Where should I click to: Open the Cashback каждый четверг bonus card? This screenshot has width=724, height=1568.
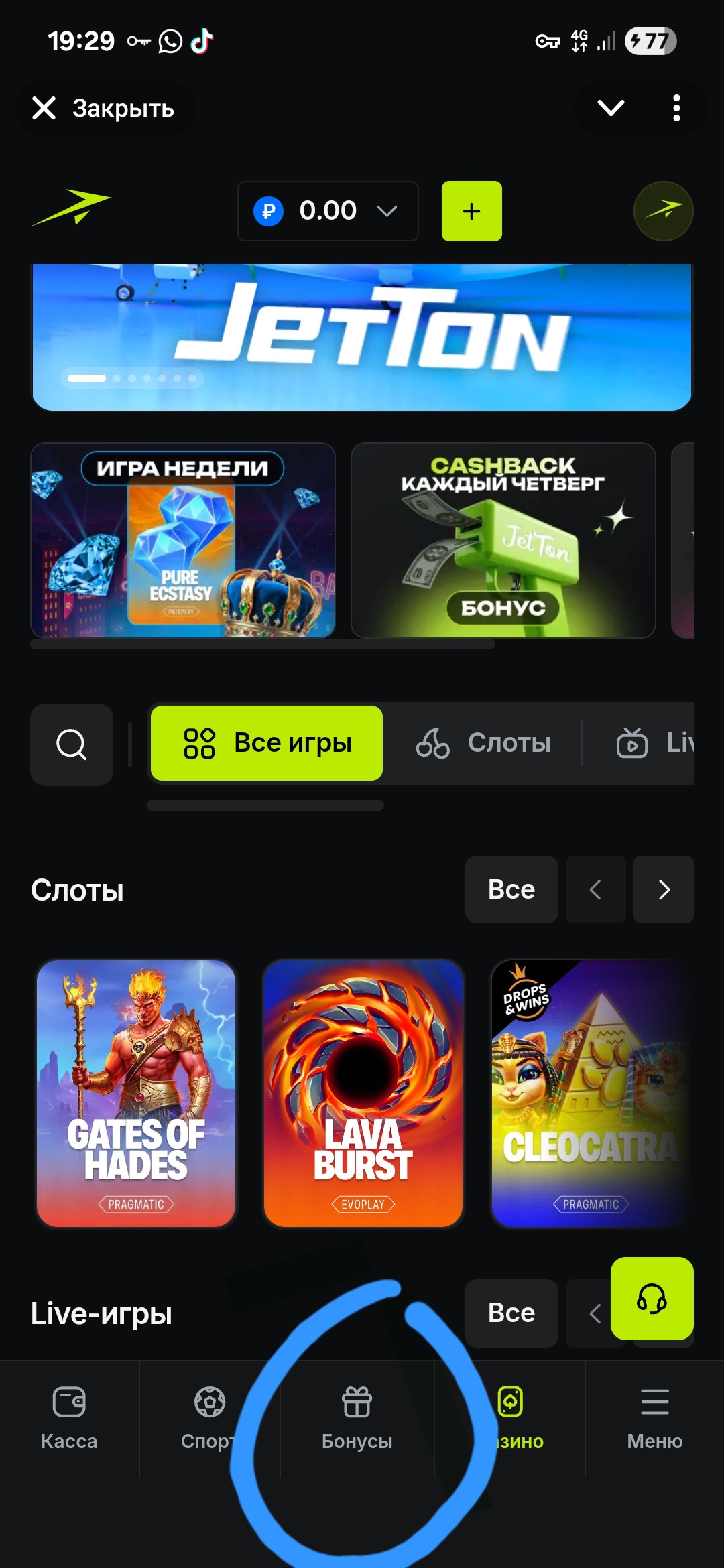503,540
